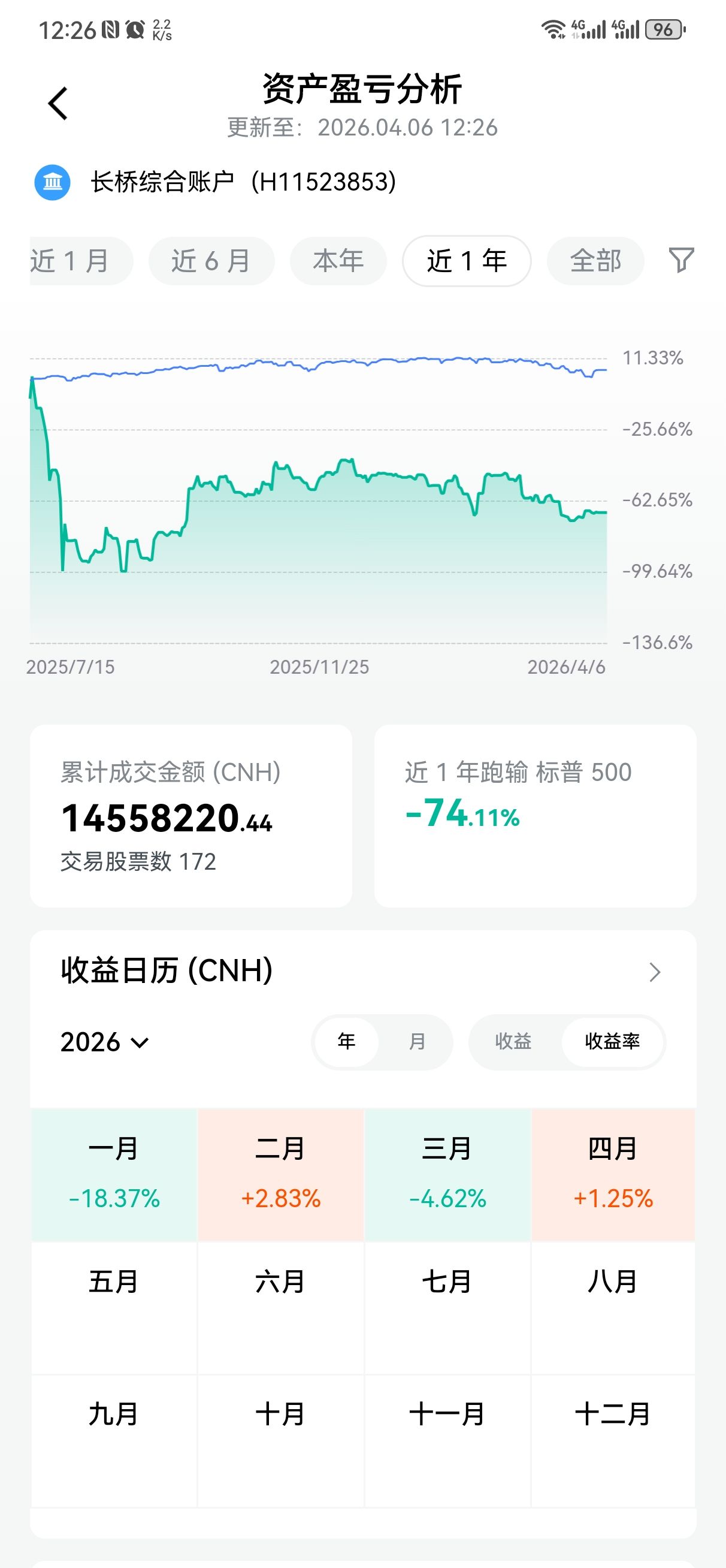Go back from 资产盈亏分析 page
Screen dimensions: 726x1568
click(59, 104)
